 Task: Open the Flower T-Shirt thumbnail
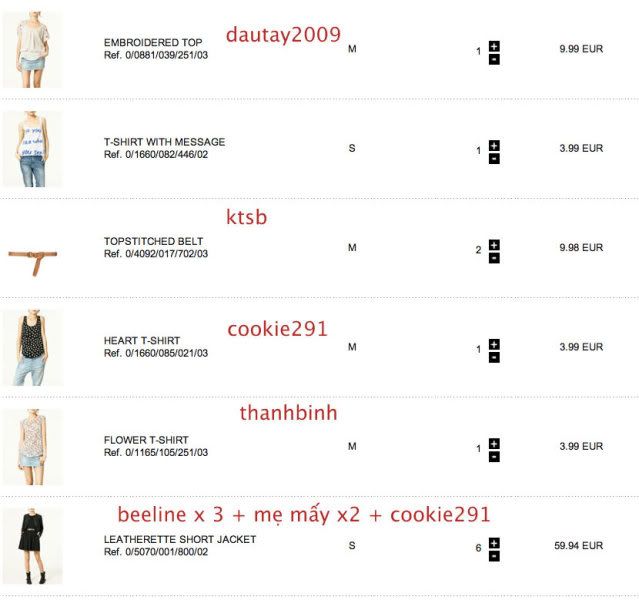click(x=32, y=446)
